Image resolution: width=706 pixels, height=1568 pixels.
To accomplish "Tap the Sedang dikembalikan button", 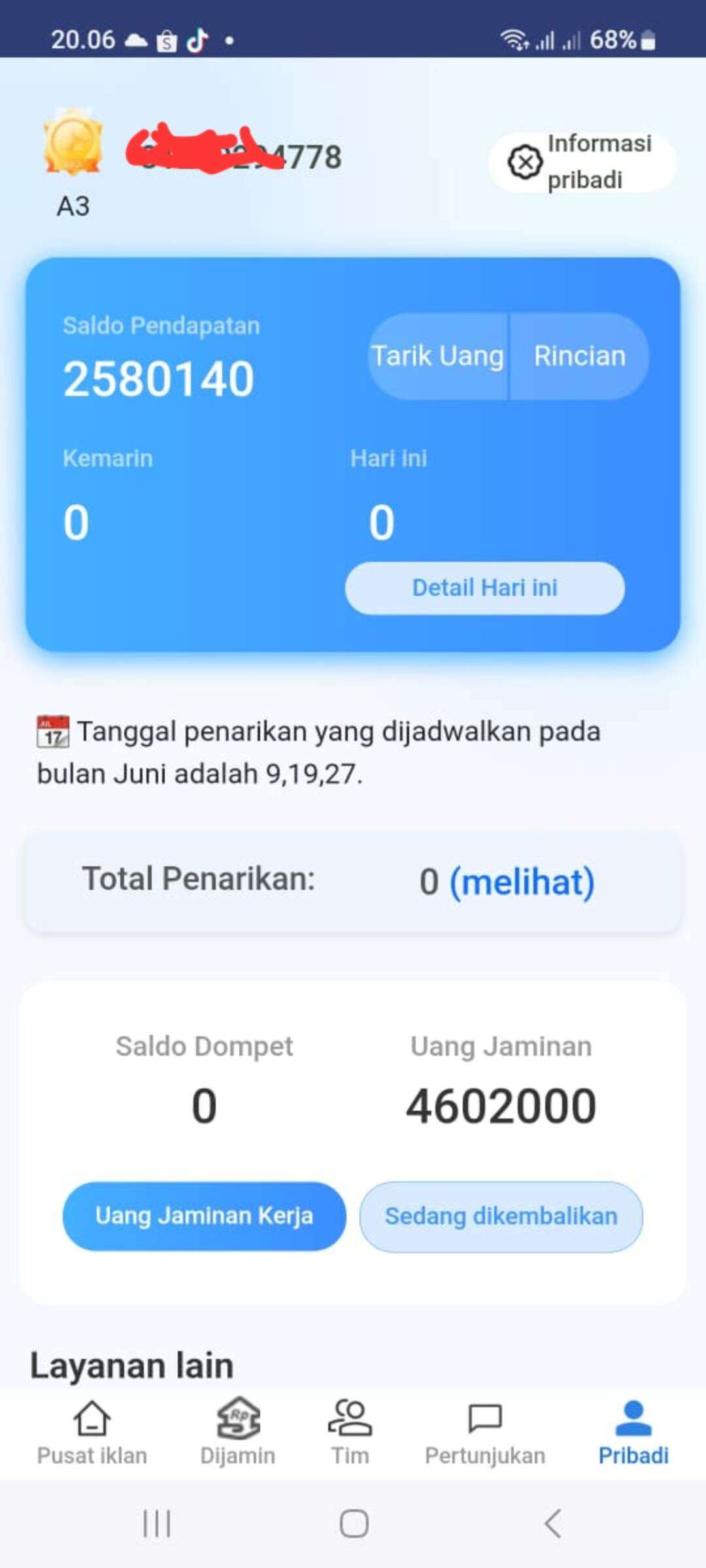I will pos(501,1216).
